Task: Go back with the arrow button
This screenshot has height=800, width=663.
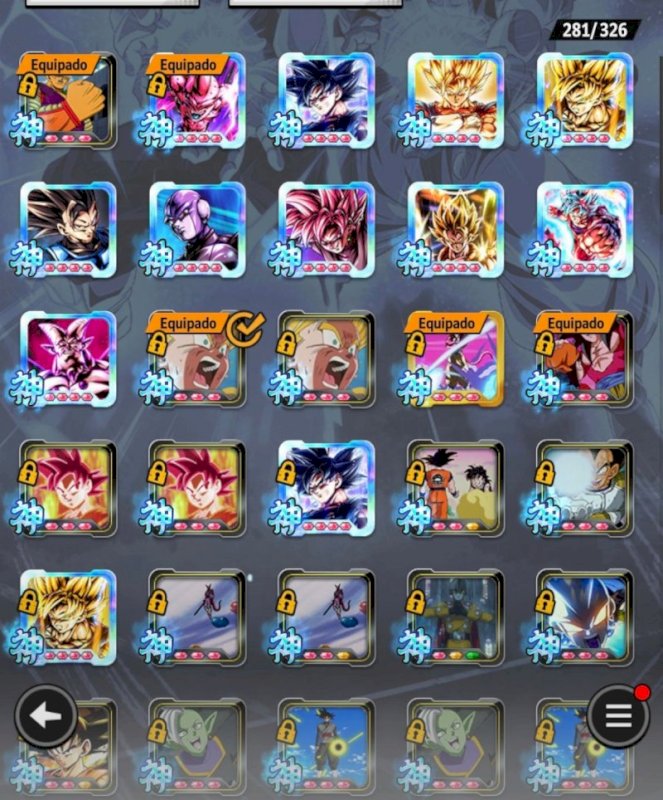Action: click(47, 716)
